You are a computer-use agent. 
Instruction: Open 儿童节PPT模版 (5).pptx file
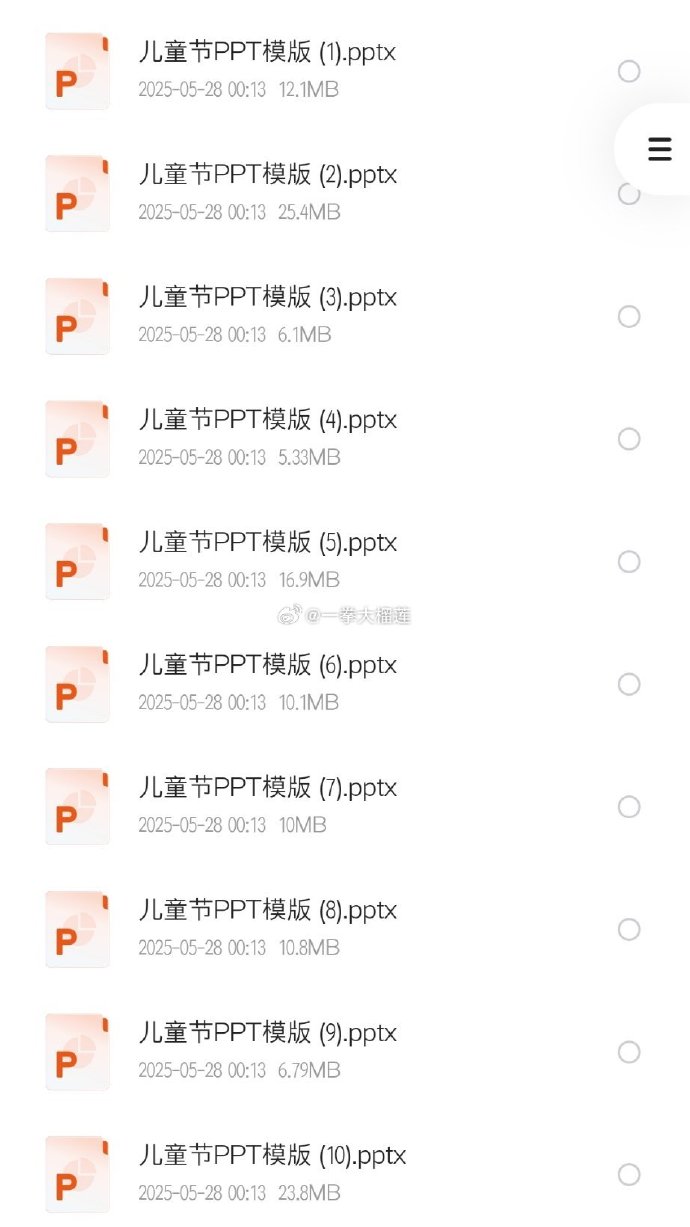345,561
